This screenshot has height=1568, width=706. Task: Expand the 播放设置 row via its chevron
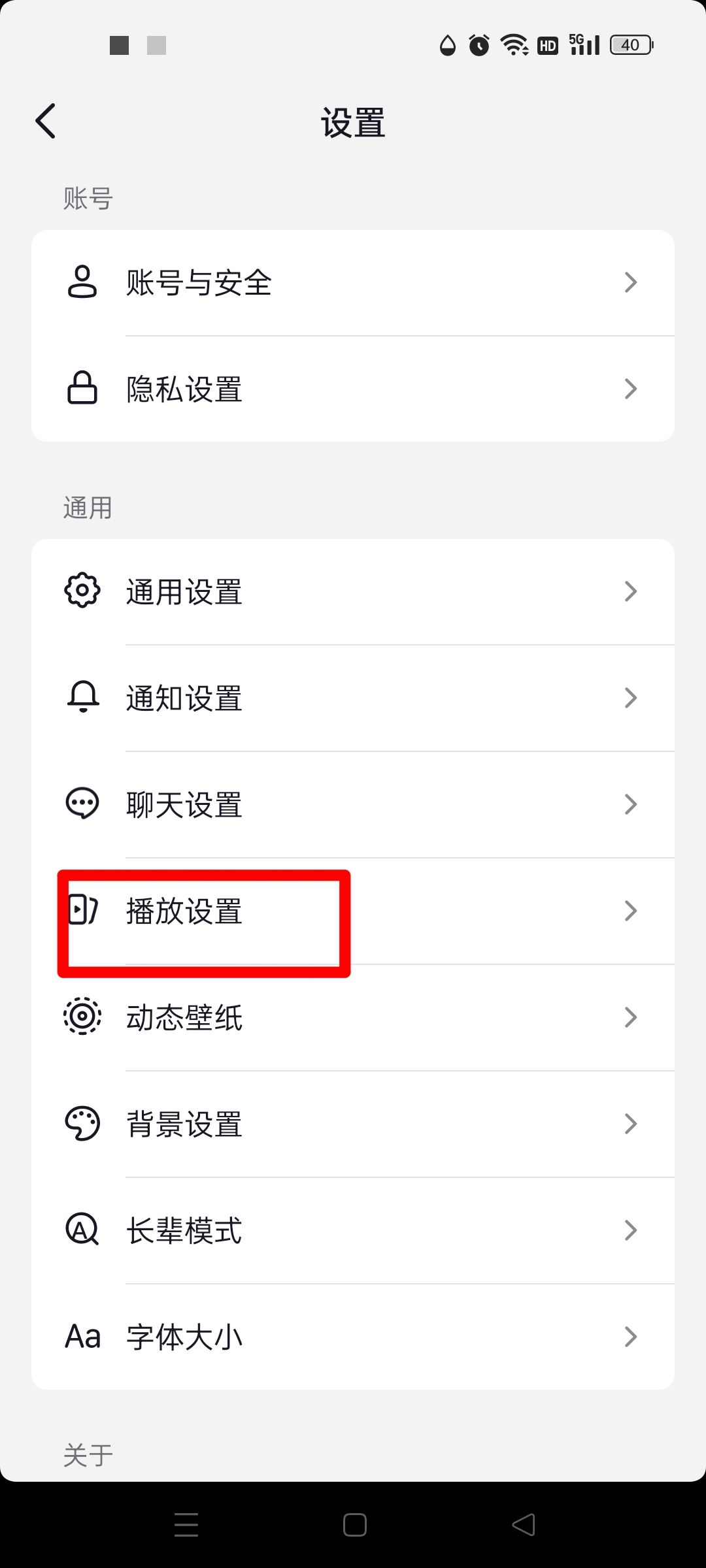click(x=630, y=911)
